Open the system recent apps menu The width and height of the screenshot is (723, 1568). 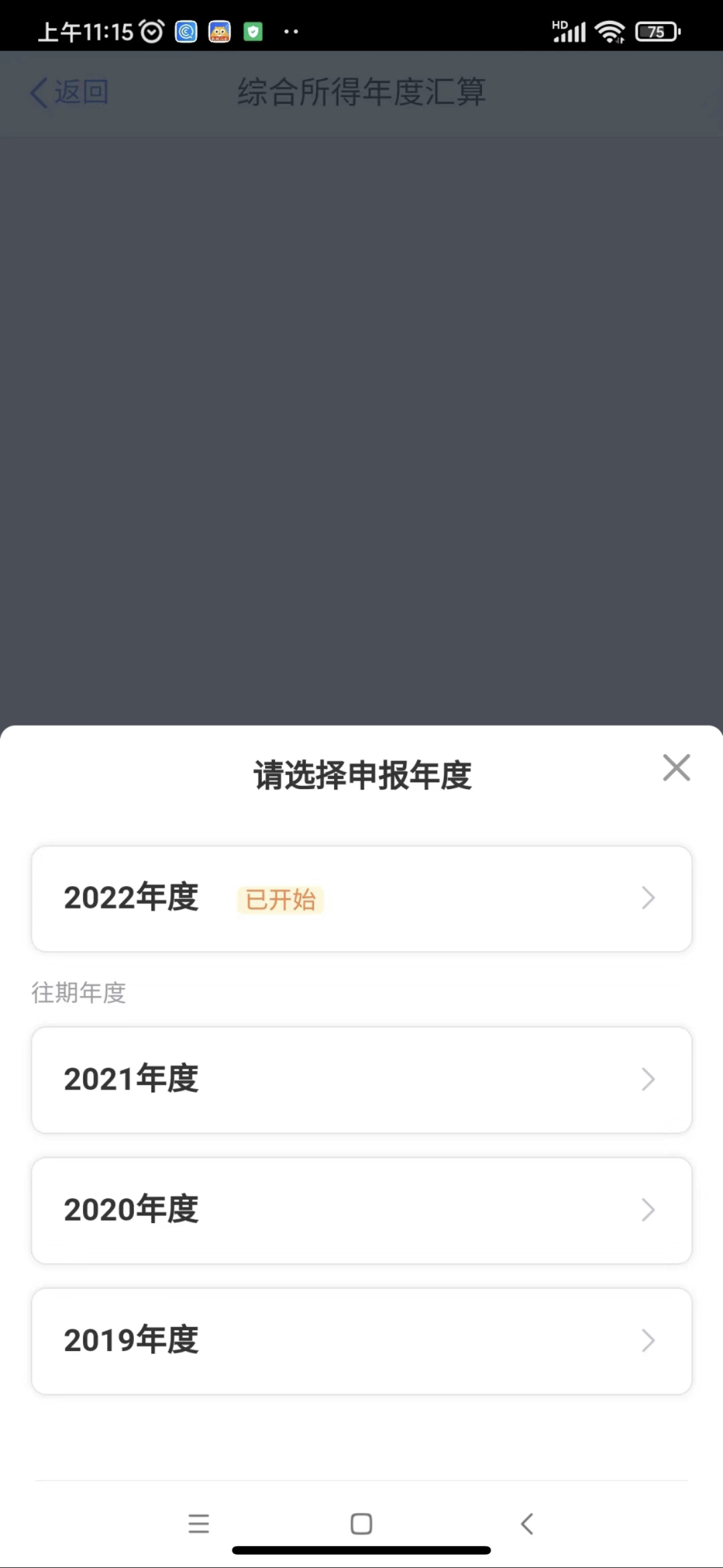tap(199, 1524)
